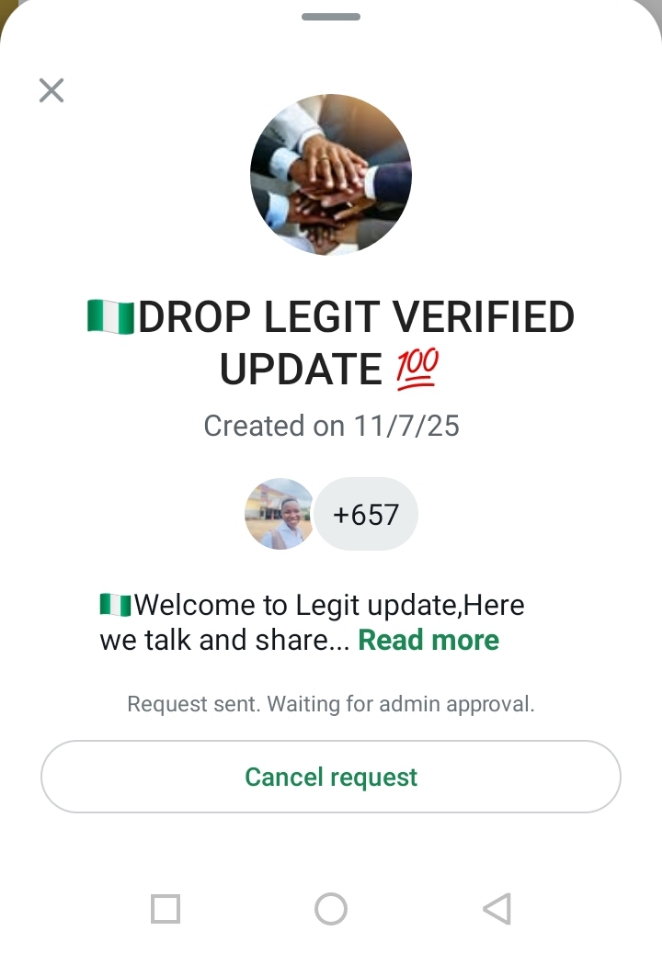Go back using the system back button

coord(496,908)
